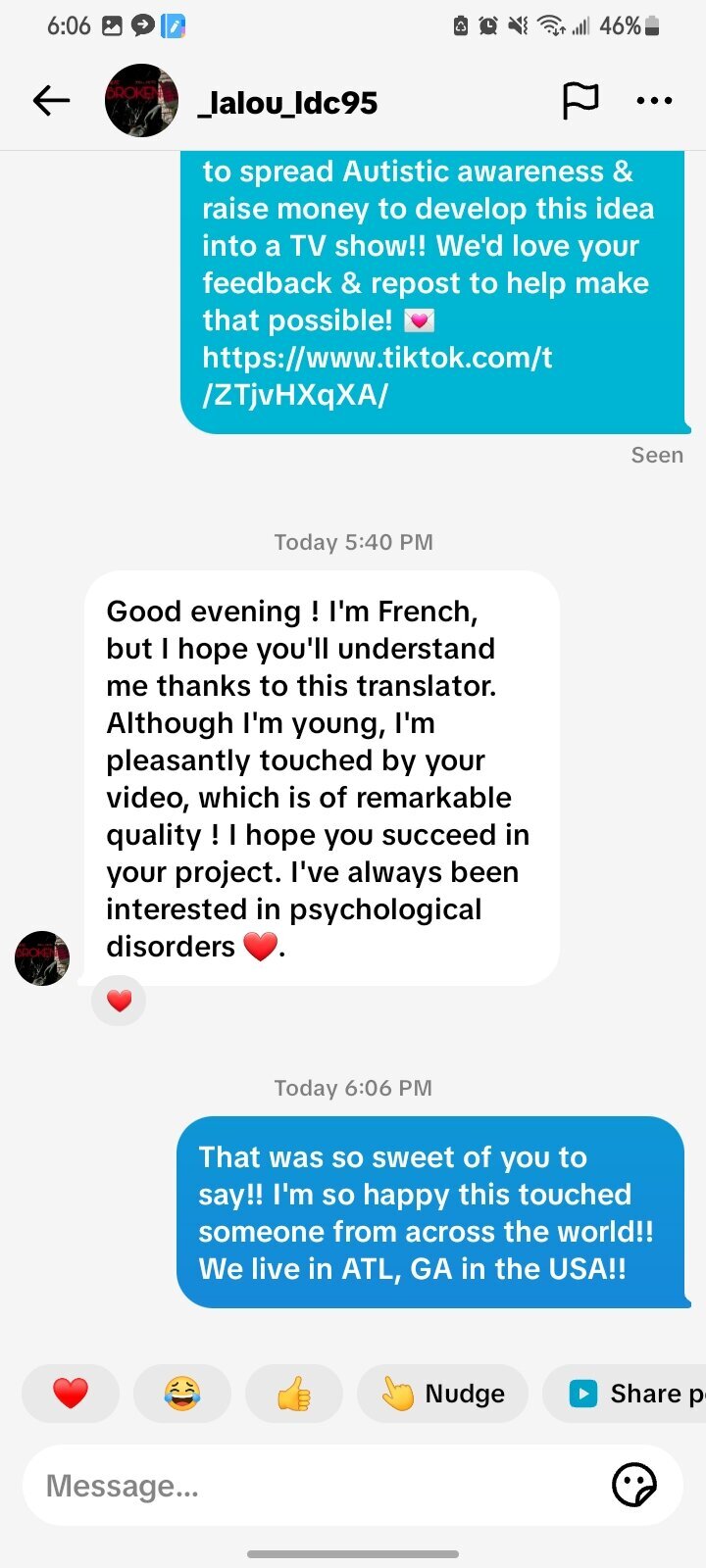
Task: Send a thumbs up quick reaction
Action: [x=294, y=1393]
